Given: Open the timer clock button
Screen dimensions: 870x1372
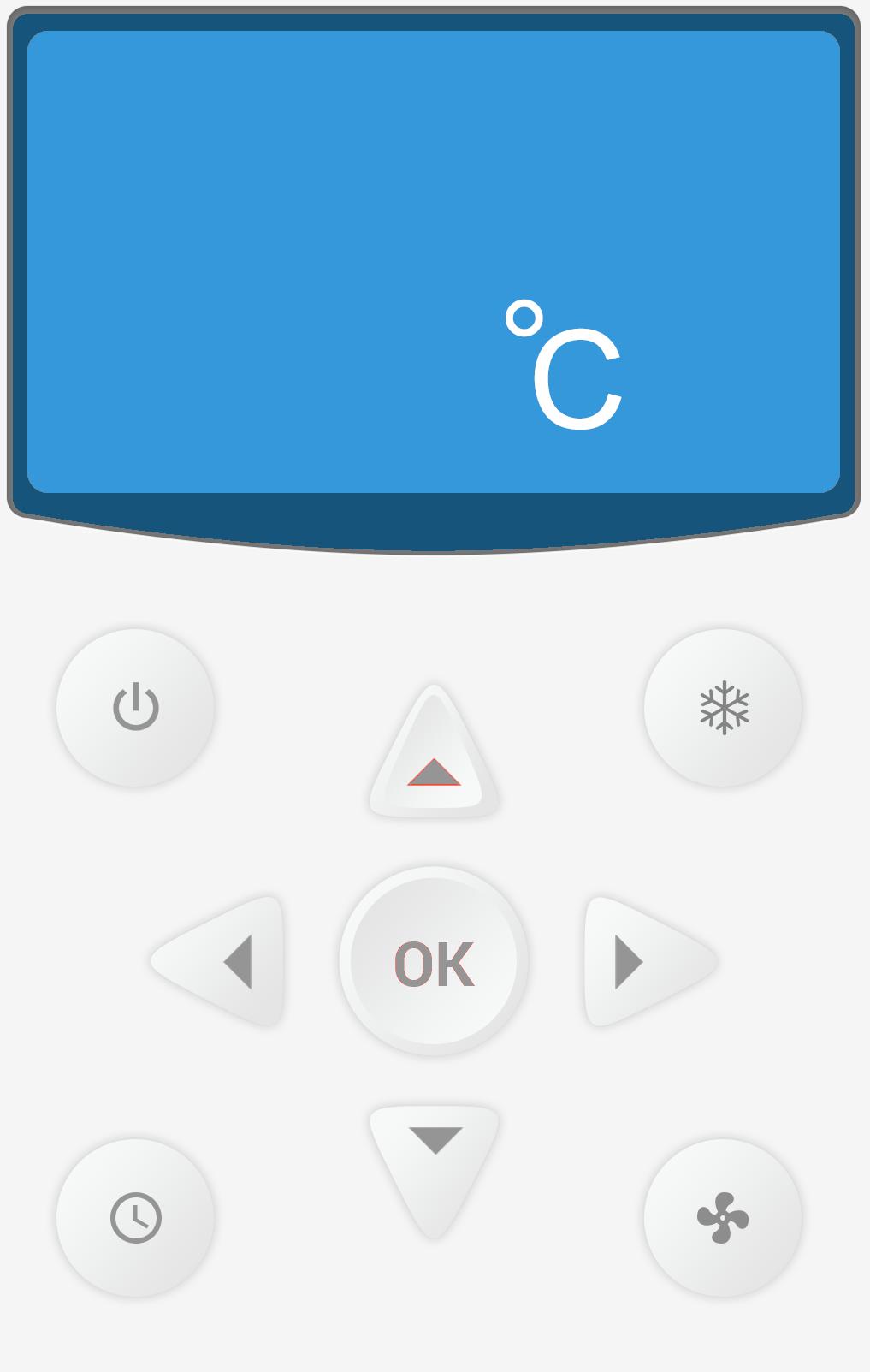Looking at the screenshot, I should (x=135, y=1217).
